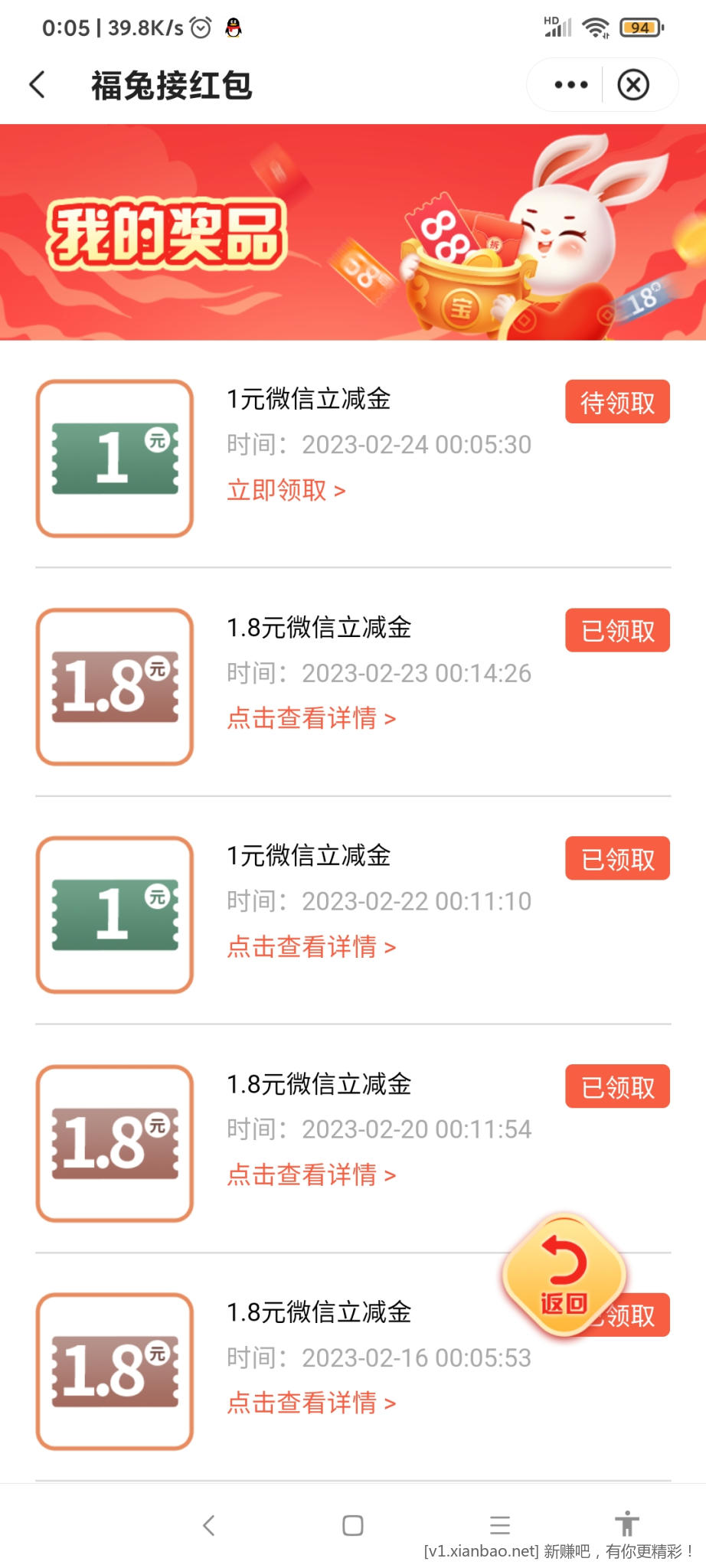Tap 已领取 badge on 02-20 prize

pyautogui.click(x=617, y=1086)
